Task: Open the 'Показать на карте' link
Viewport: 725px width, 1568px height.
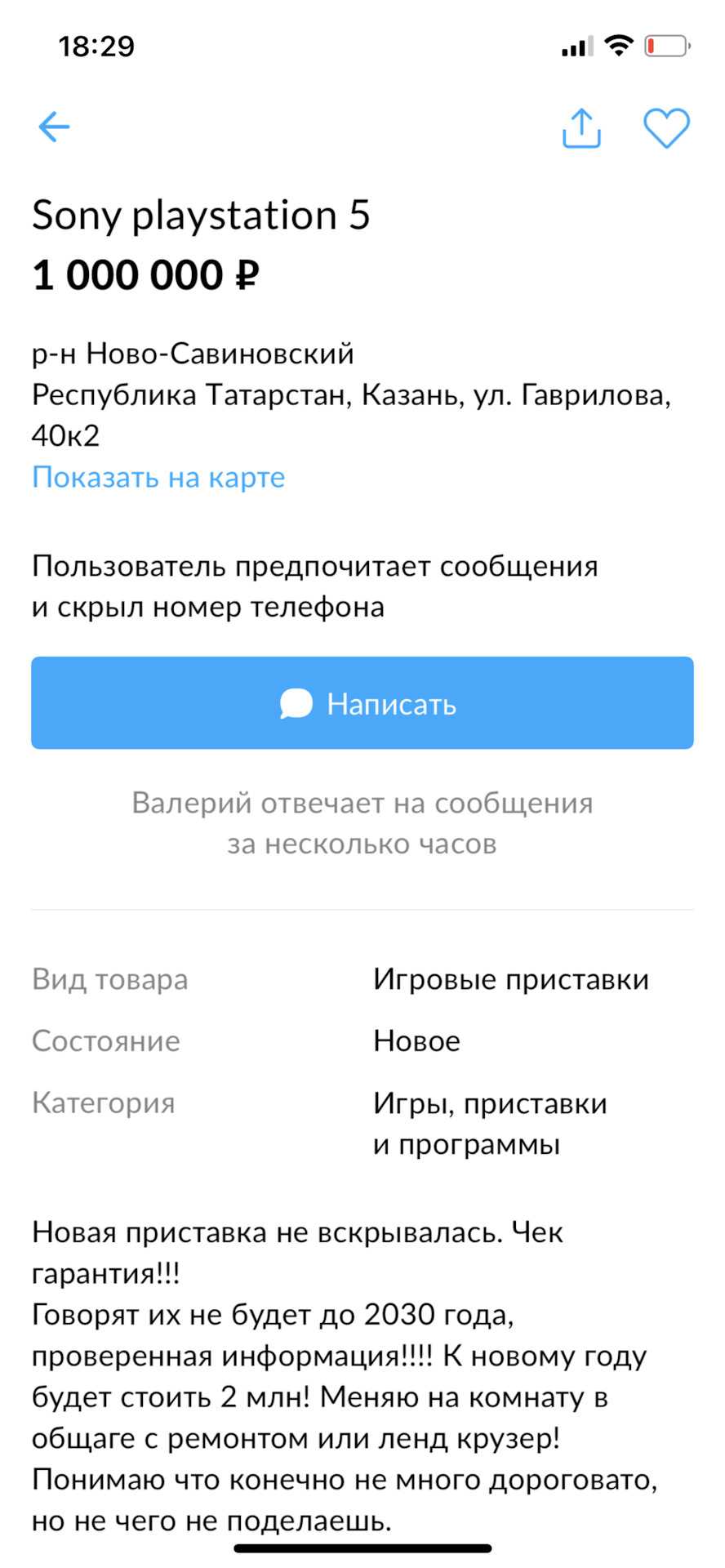Action: coord(158,477)
